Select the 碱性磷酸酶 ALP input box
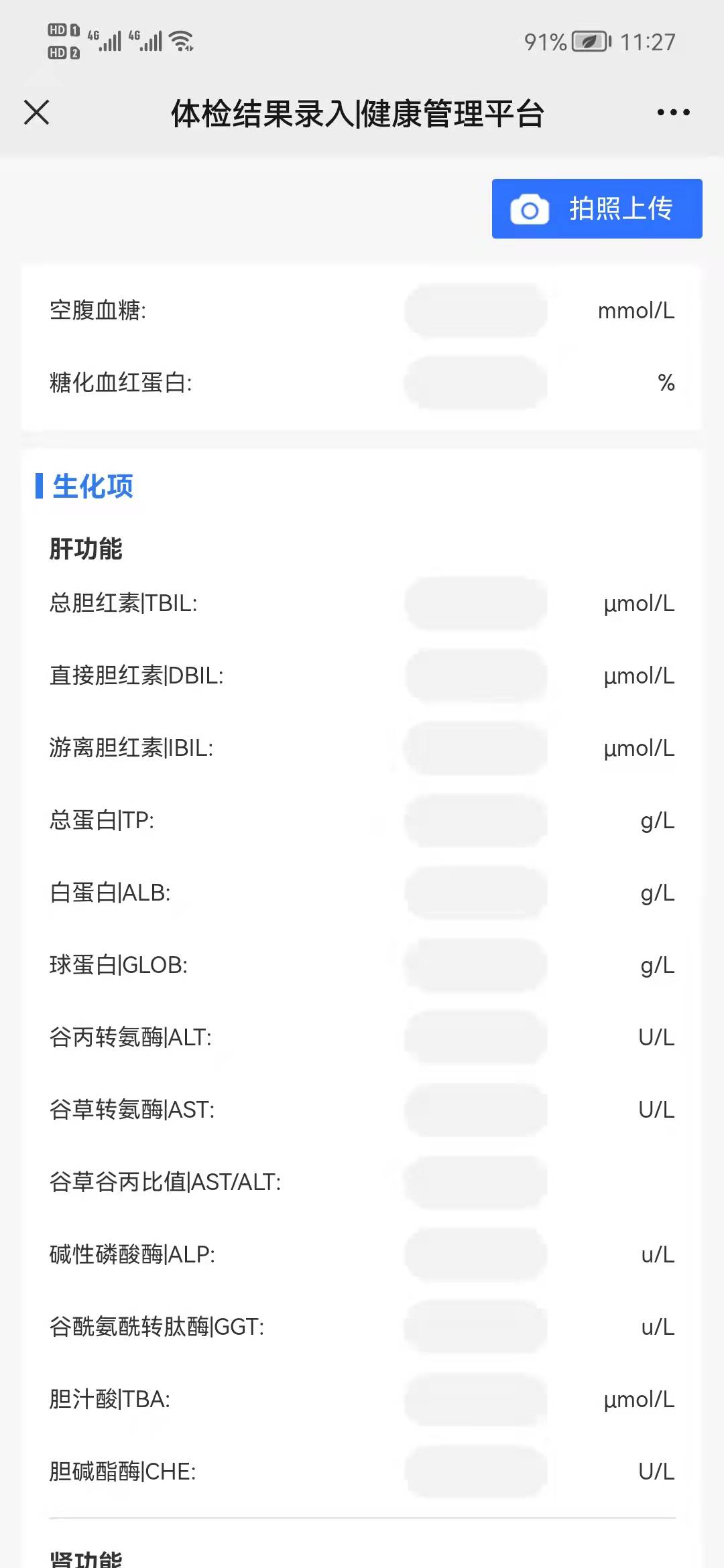724x1568 pixels. [476, 1254]
